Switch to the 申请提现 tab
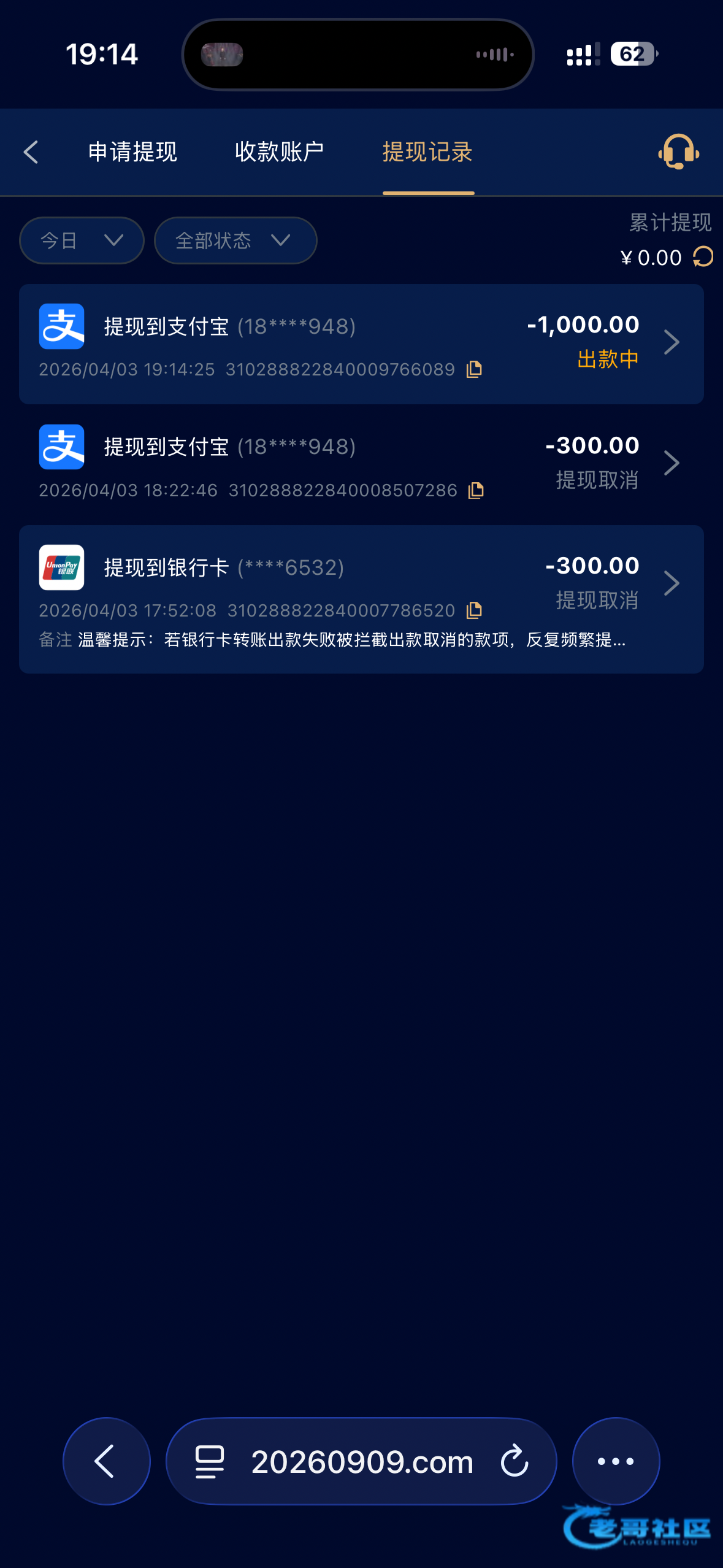723x1568 pixels. (x=132, y=152)
